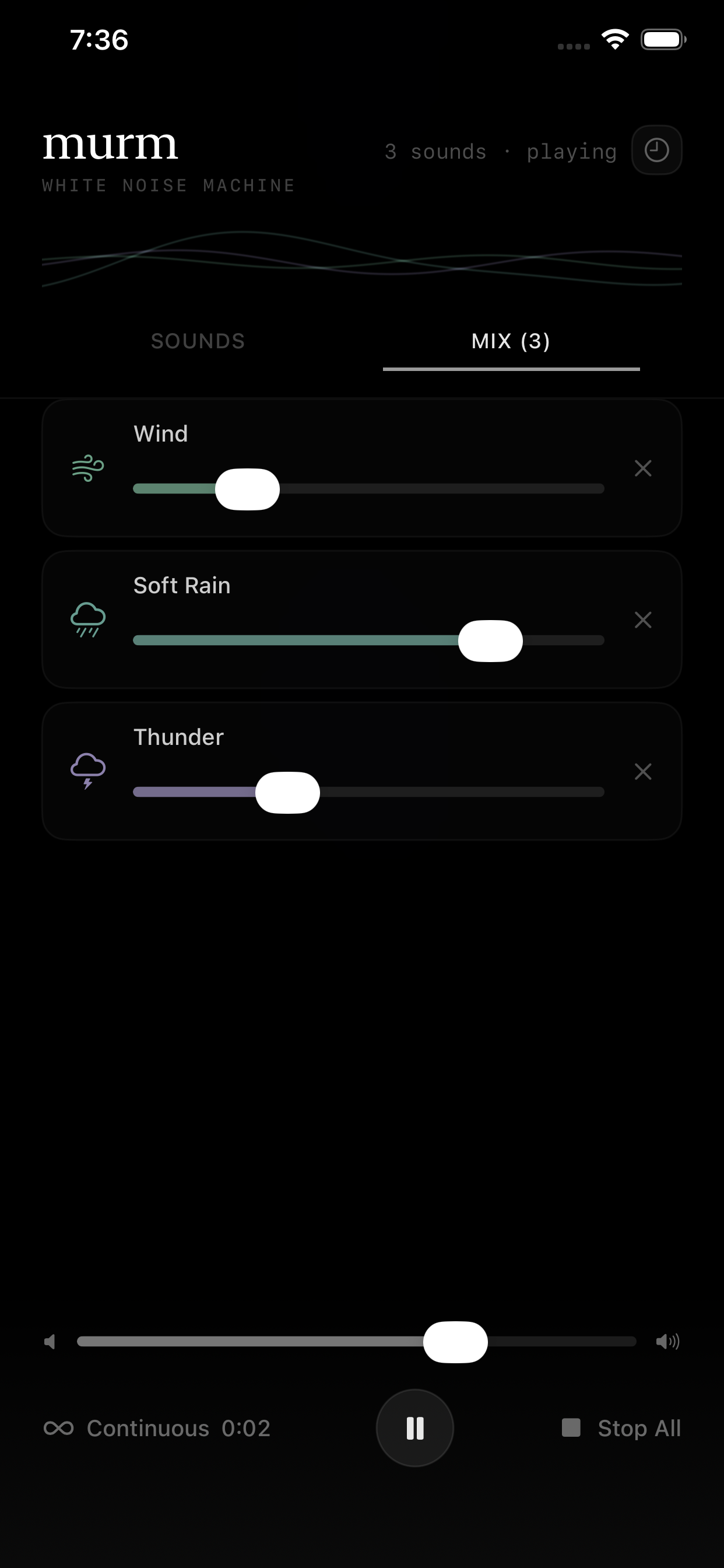Tap the Wind volume slider handle
The height and width of the screenshot is (1568, 724).
(247, 489)
